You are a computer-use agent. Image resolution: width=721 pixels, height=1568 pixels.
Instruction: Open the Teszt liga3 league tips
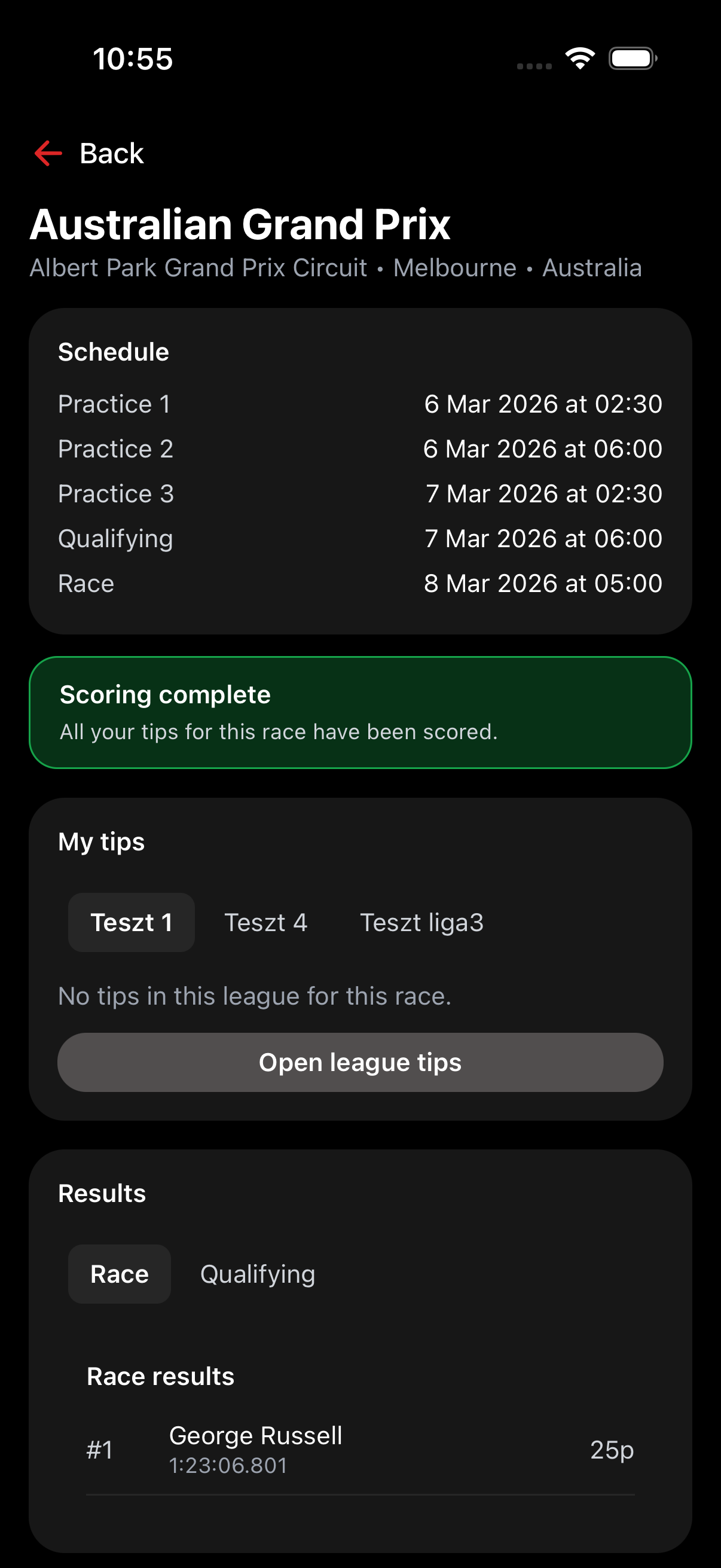421,922
